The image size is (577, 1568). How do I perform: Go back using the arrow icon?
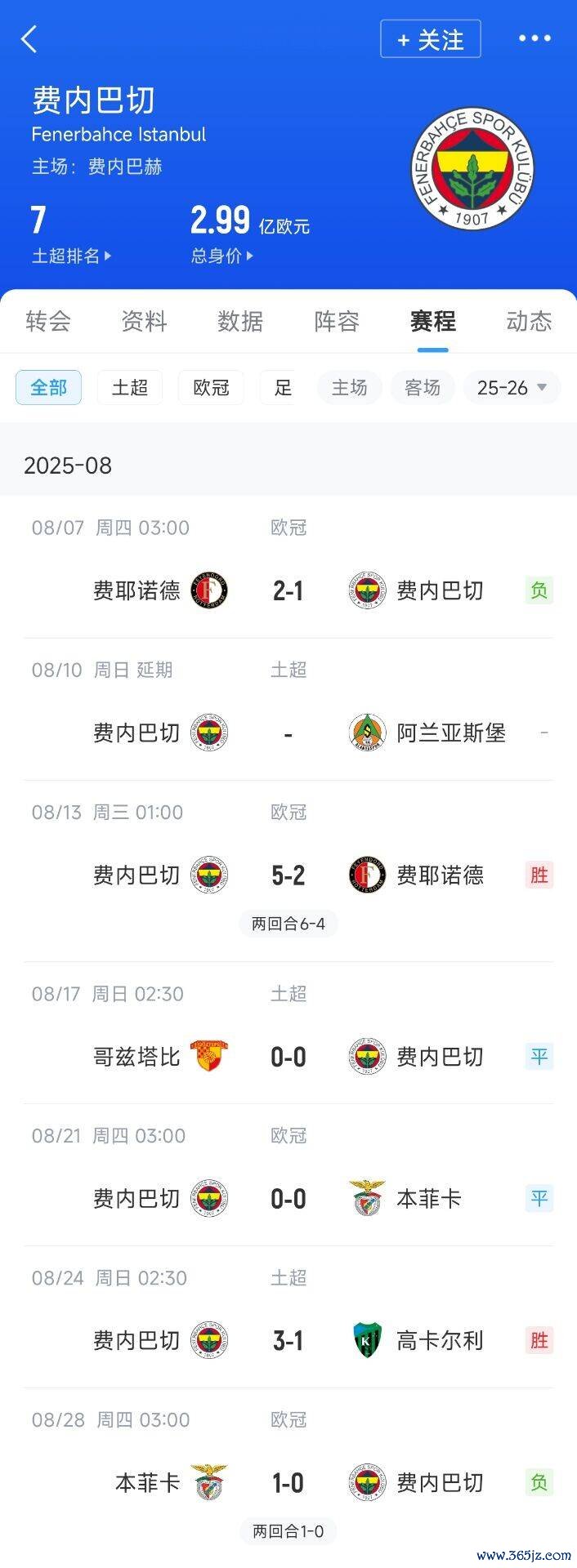point(29,38)
